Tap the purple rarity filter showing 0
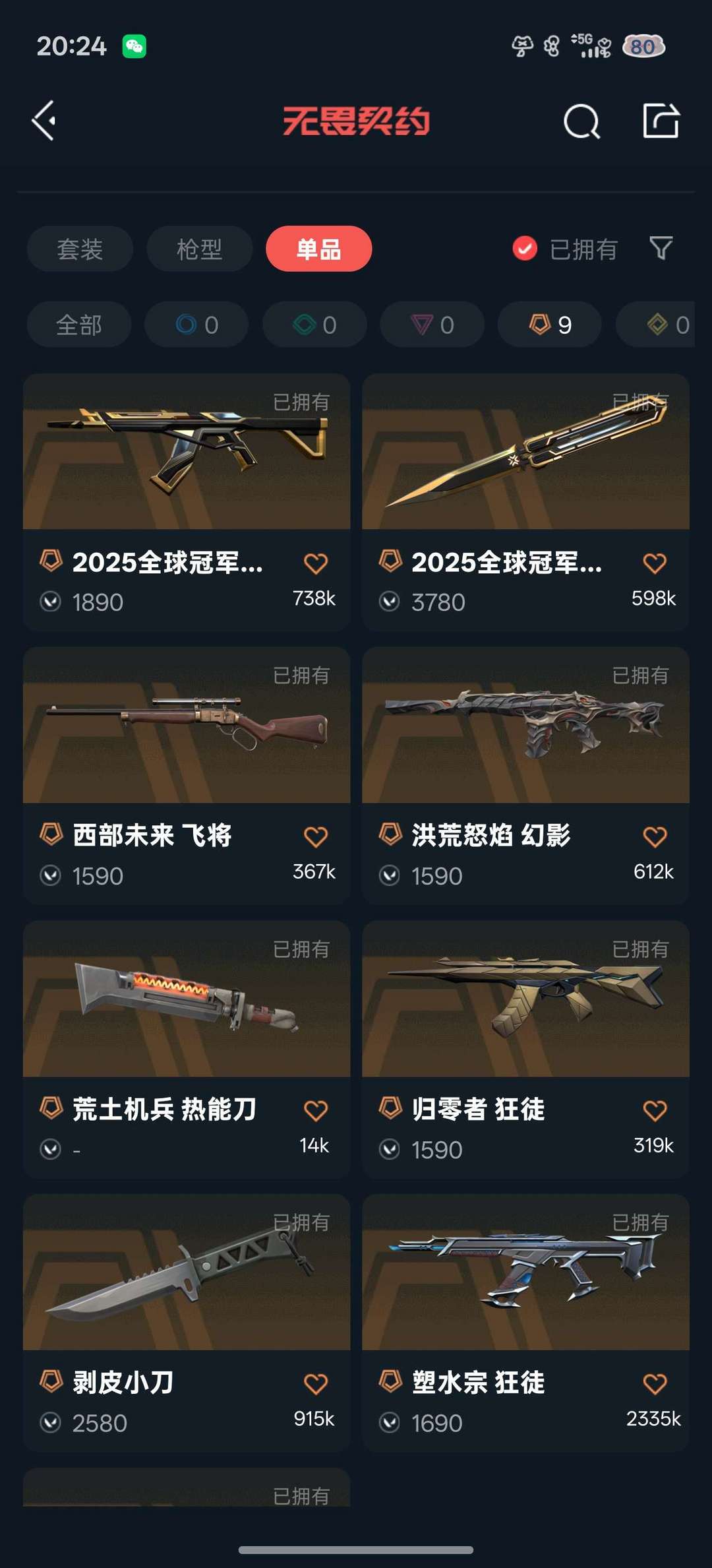The width and height of the screenshot is (712, 1568). 432,324
